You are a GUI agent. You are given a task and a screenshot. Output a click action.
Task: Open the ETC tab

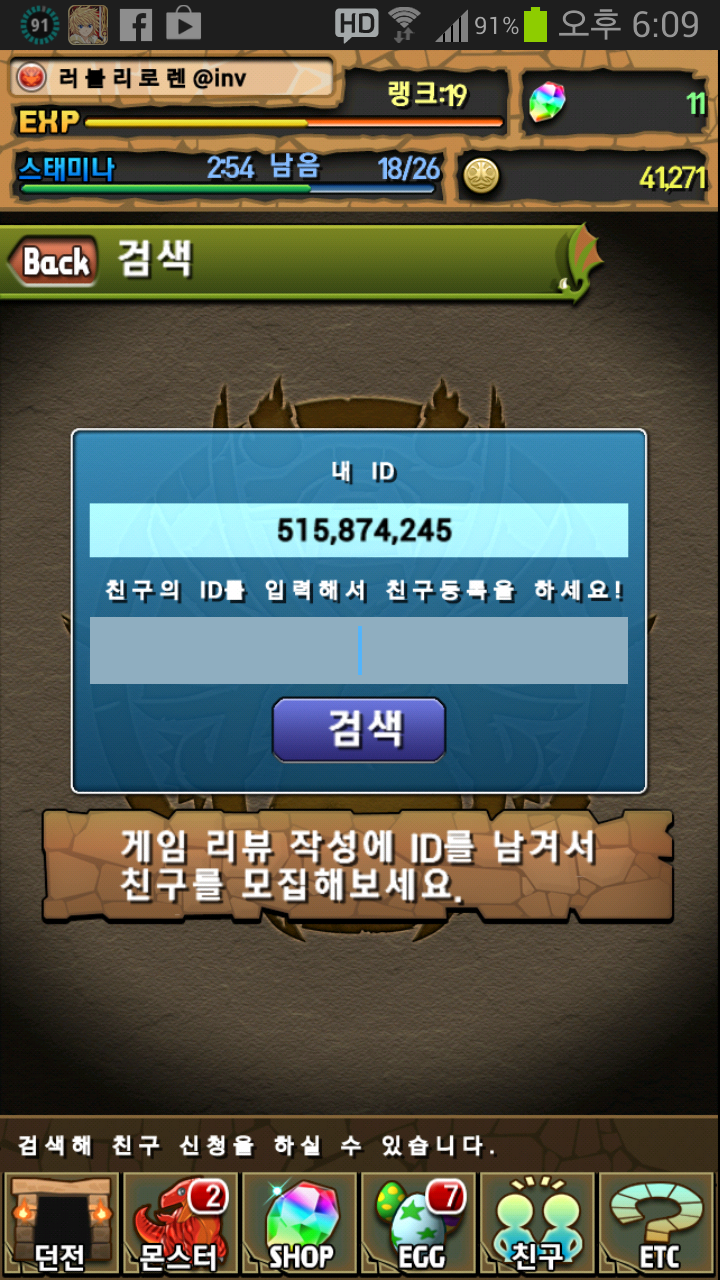[657, 1224]
